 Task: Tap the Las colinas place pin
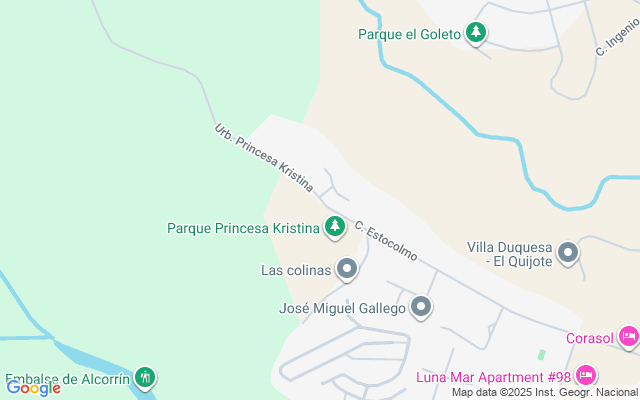[x=347, y=269]
